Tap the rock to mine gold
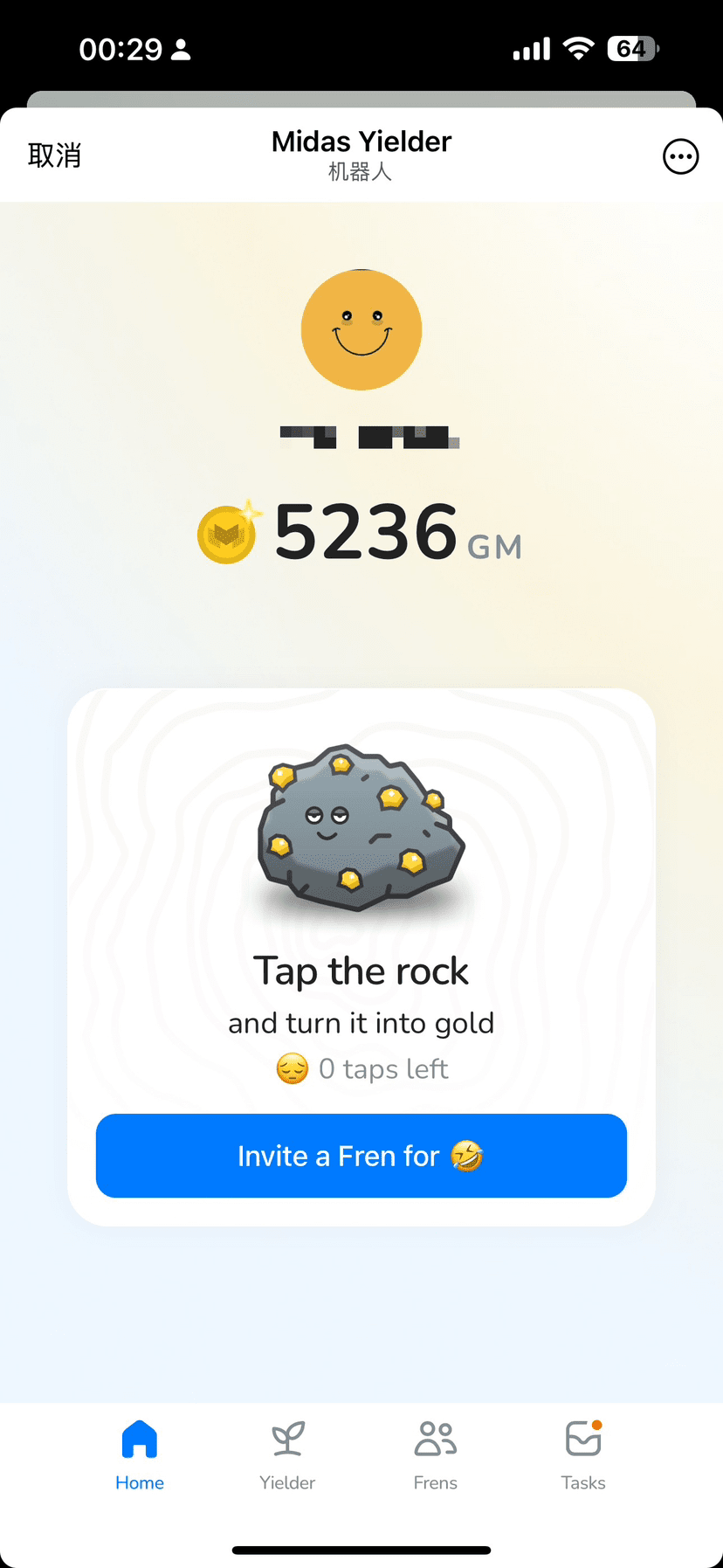 [361, 828]
